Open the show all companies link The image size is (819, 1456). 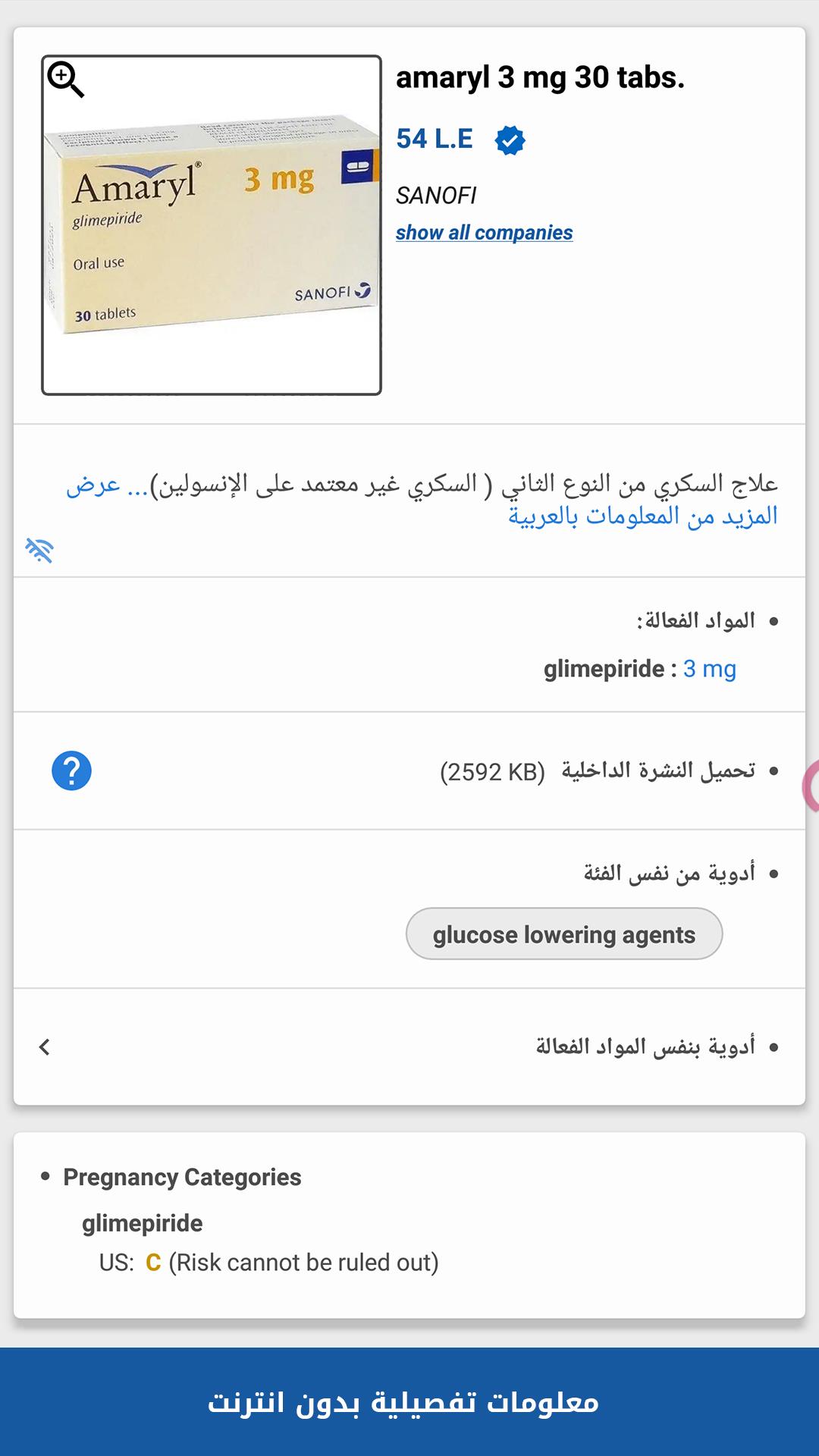point(484,233)
